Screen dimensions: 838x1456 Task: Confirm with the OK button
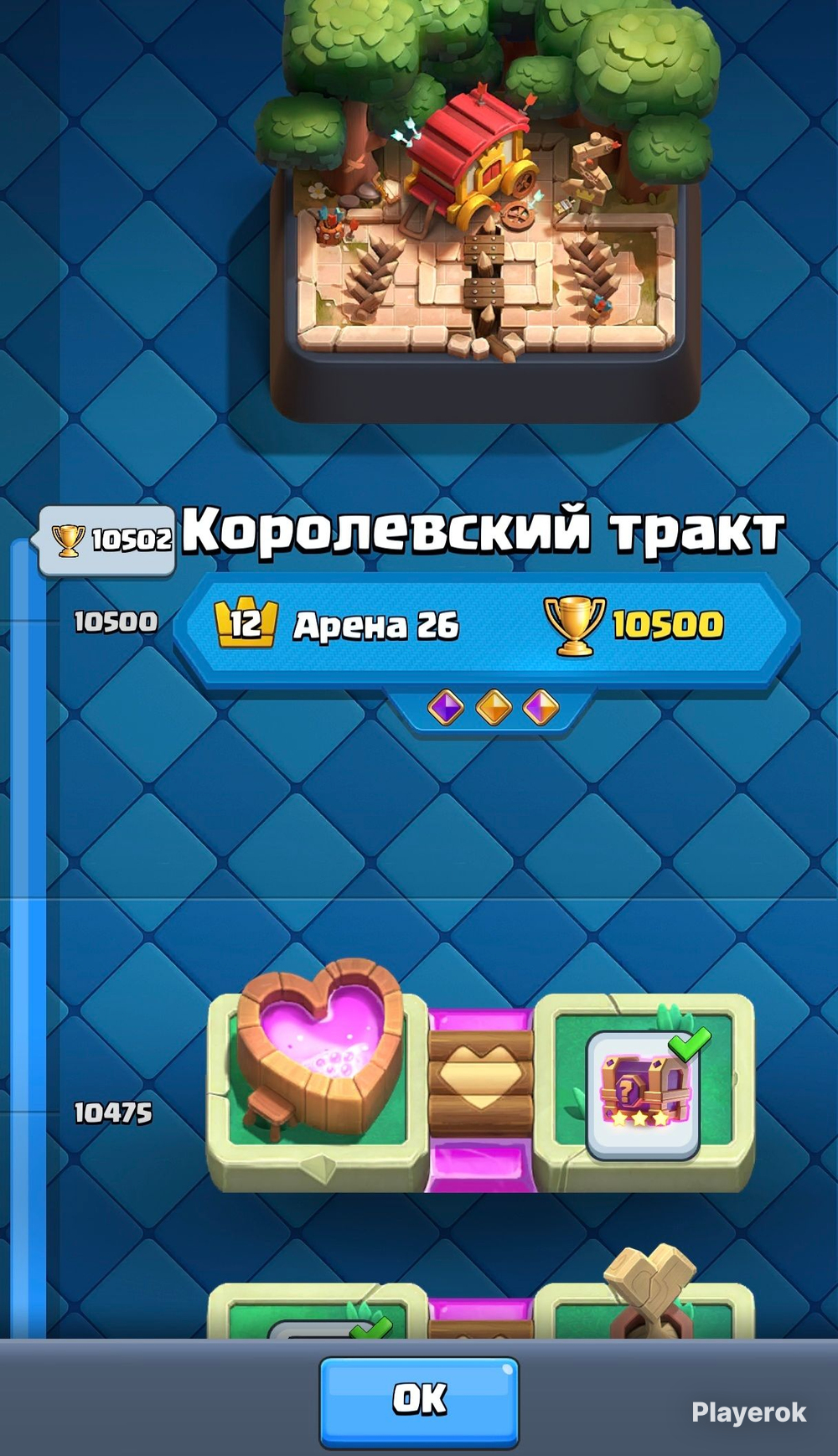(419, 1402)
